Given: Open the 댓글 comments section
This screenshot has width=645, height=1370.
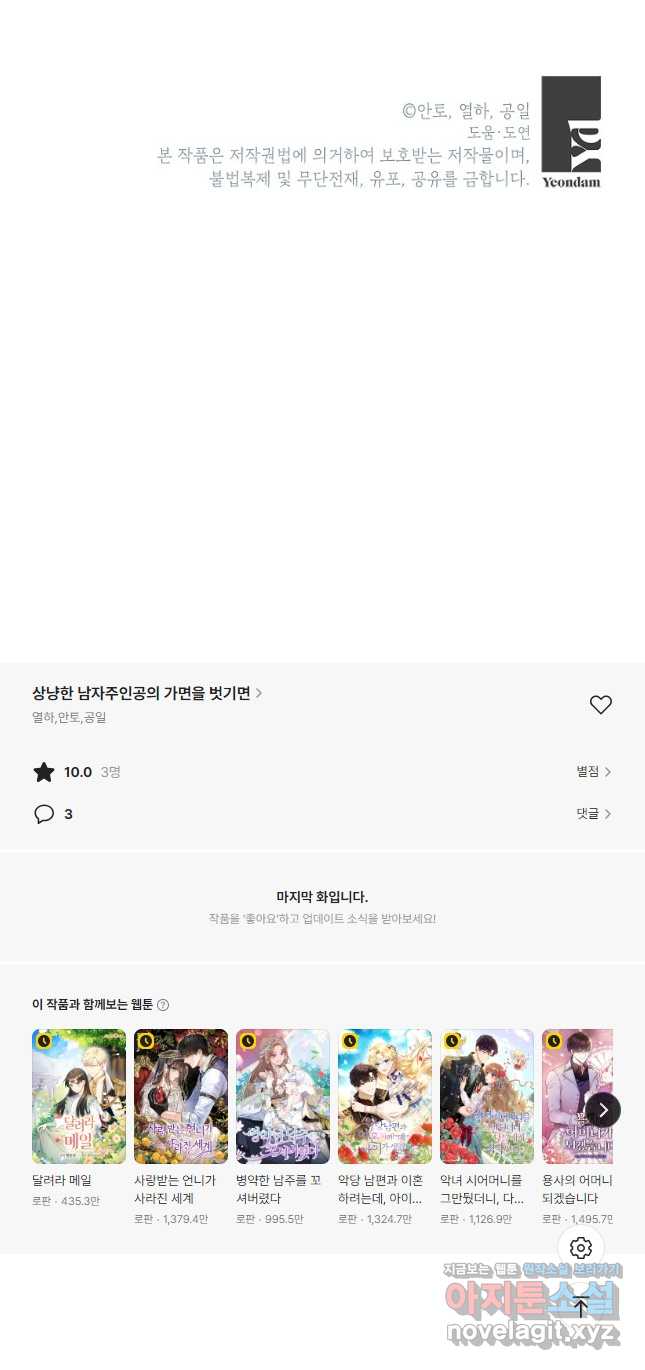Looking at the screenshot, I should [x=593, y=814].
